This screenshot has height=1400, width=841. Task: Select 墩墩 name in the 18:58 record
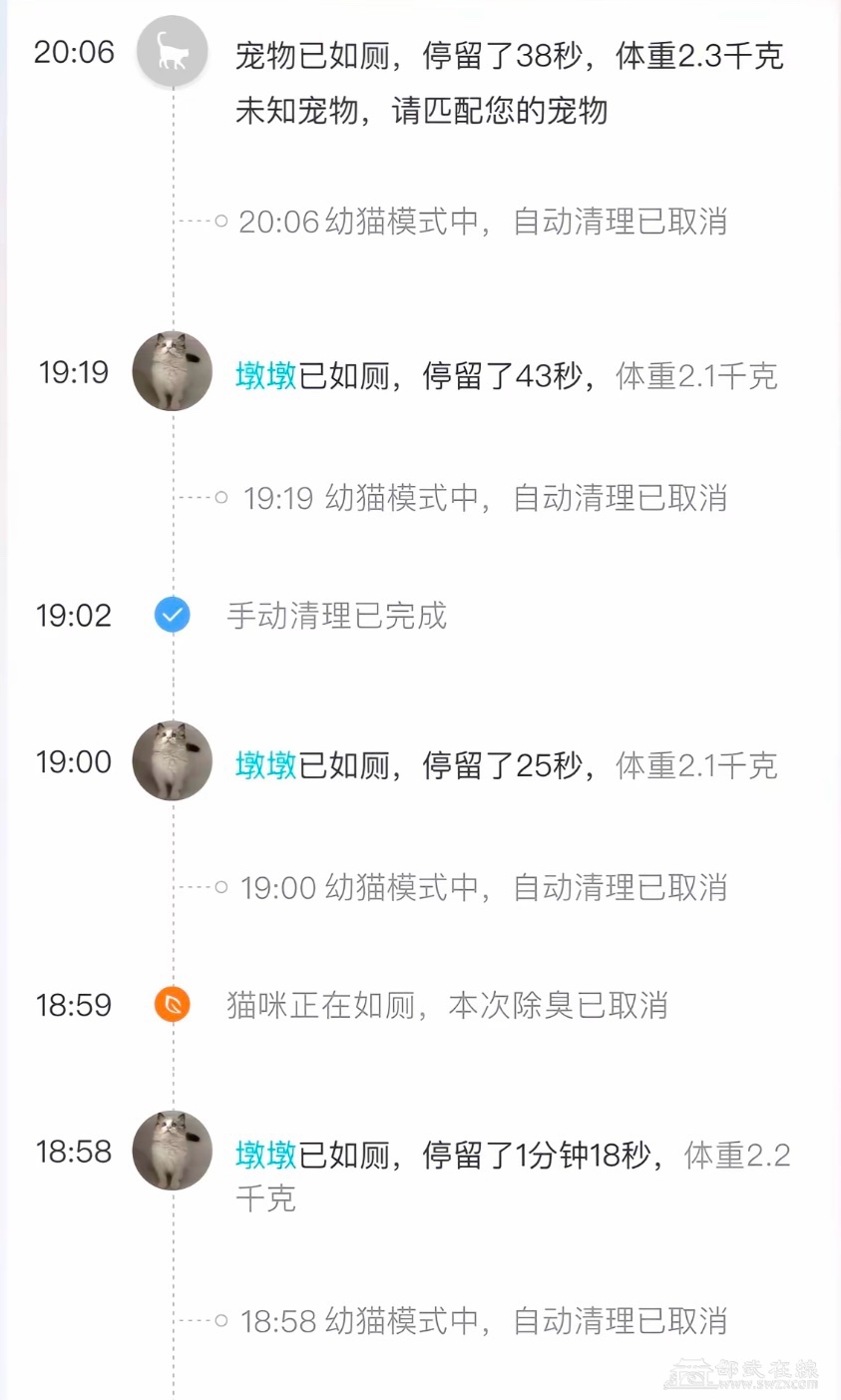click(x=266, y=1155)
